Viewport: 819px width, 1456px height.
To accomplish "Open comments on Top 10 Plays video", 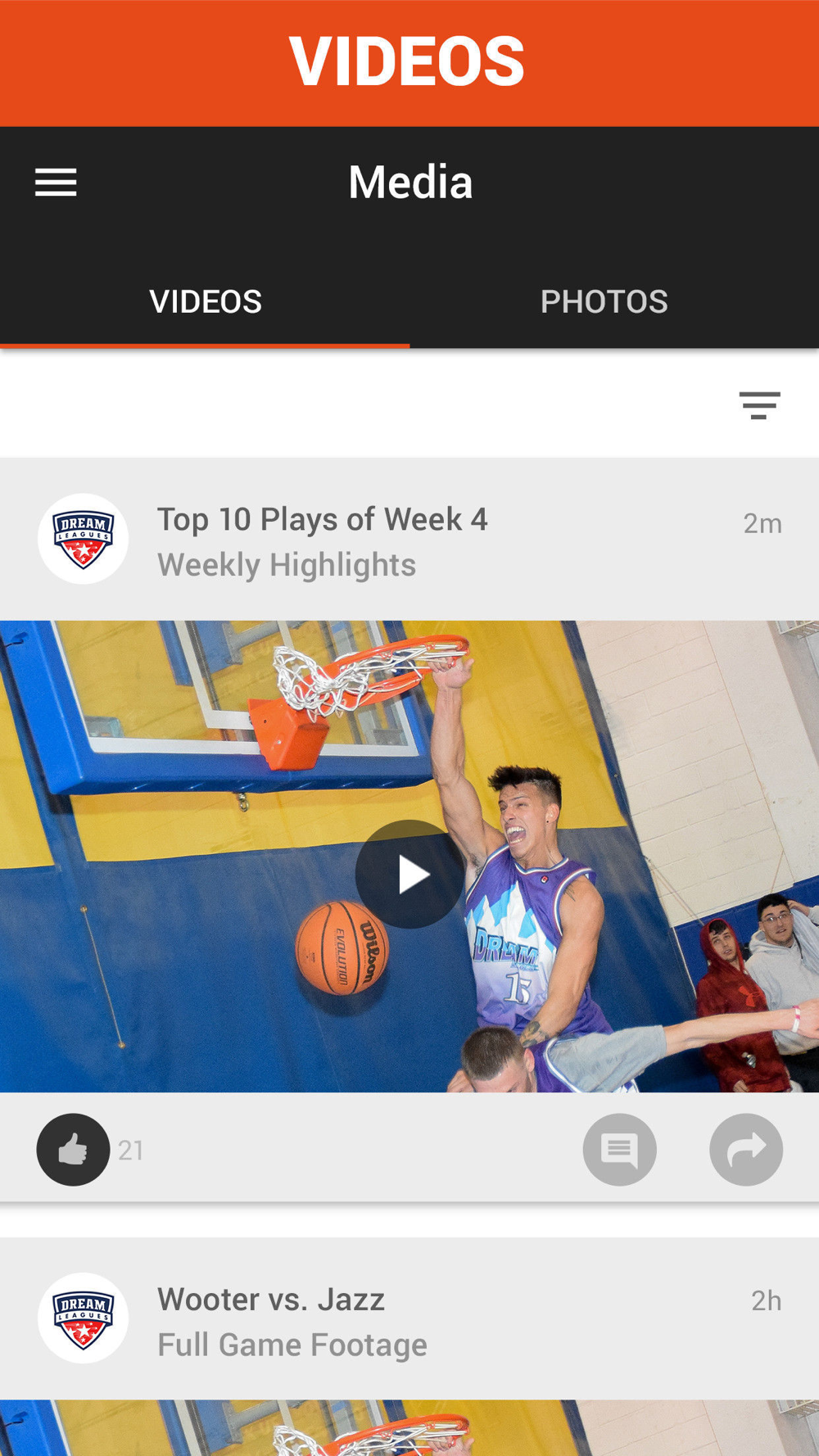I will (x=619, y=1150).
